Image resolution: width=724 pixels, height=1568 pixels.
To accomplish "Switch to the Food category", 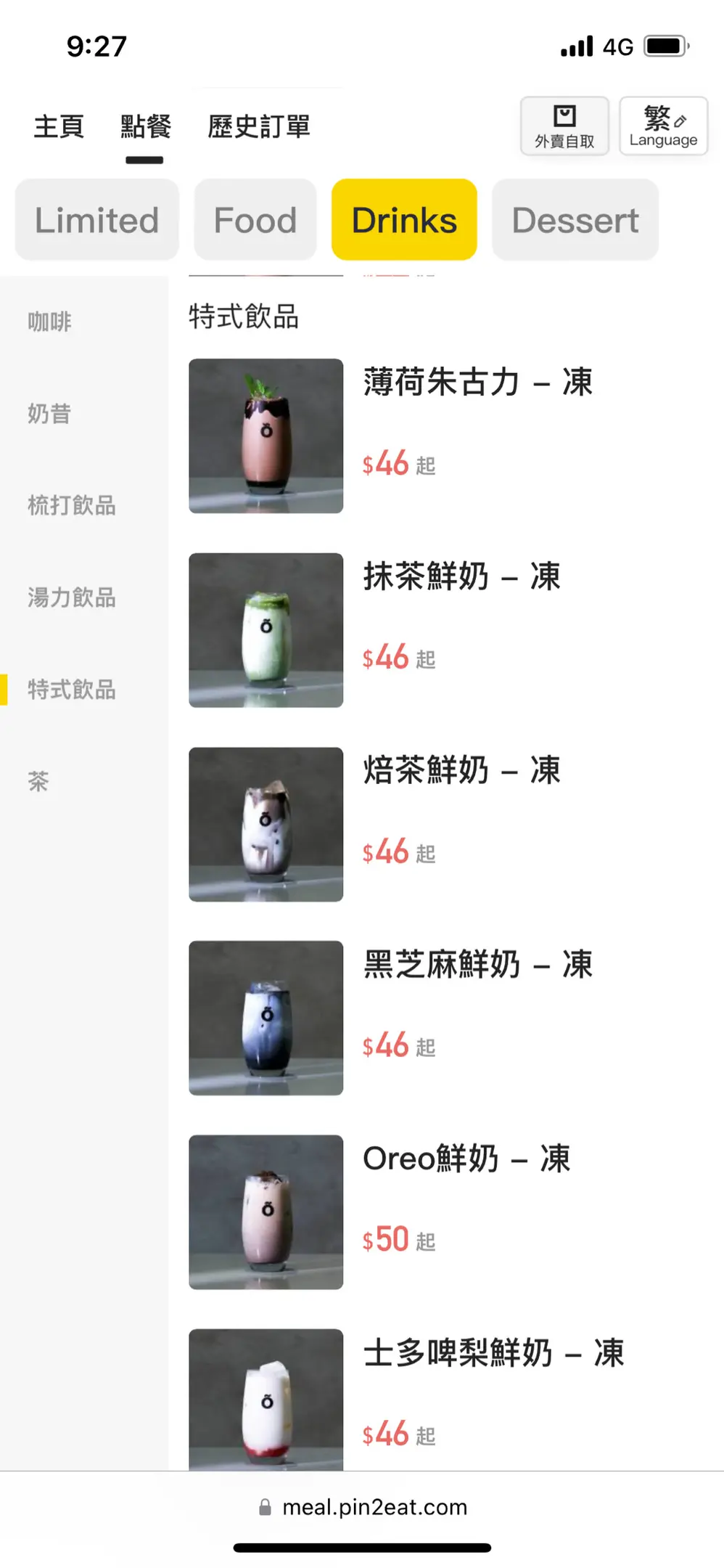I will [x=255, y=220].
